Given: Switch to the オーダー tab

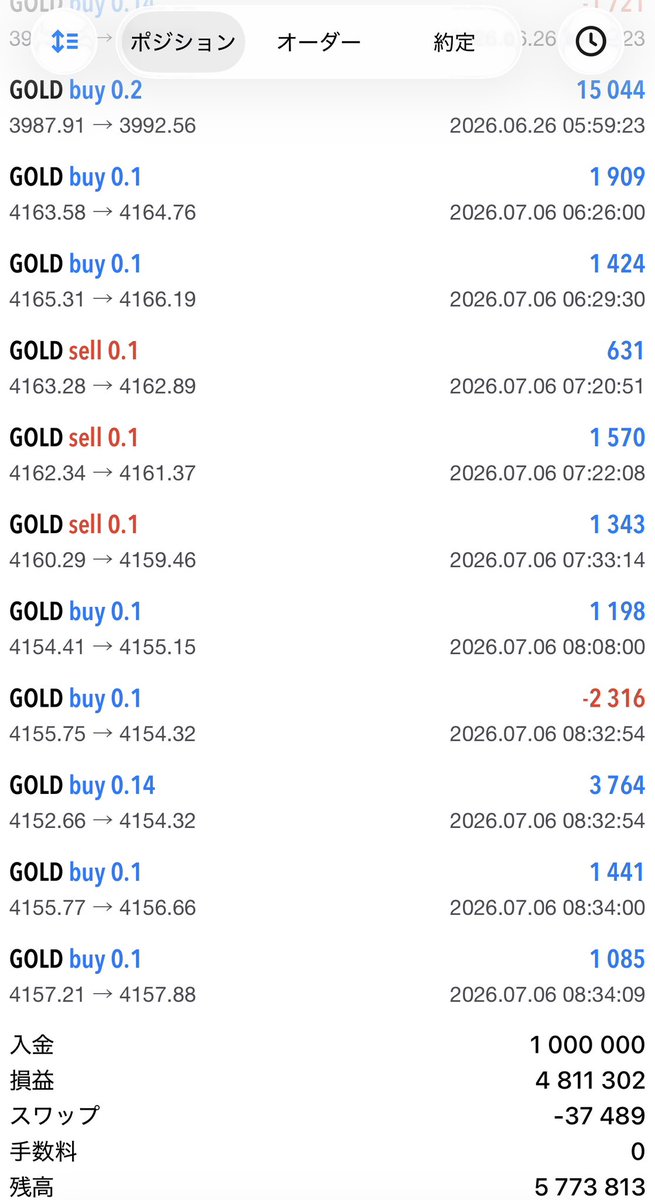Looking at the screenshot, I should (x=318, y=42).
